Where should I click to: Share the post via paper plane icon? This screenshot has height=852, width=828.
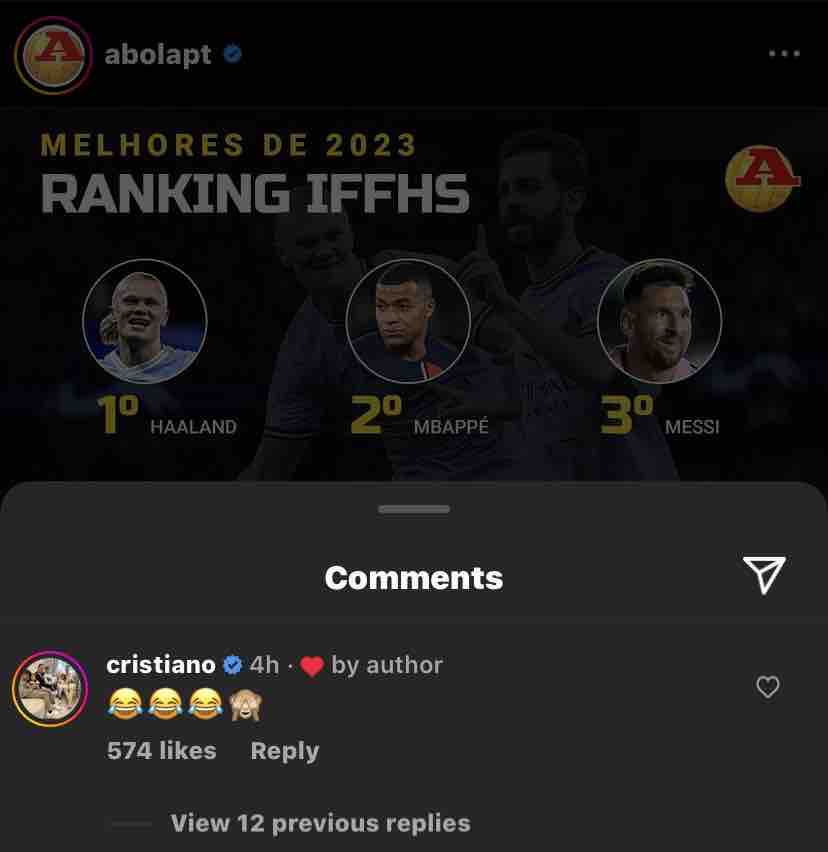[764, 575]
